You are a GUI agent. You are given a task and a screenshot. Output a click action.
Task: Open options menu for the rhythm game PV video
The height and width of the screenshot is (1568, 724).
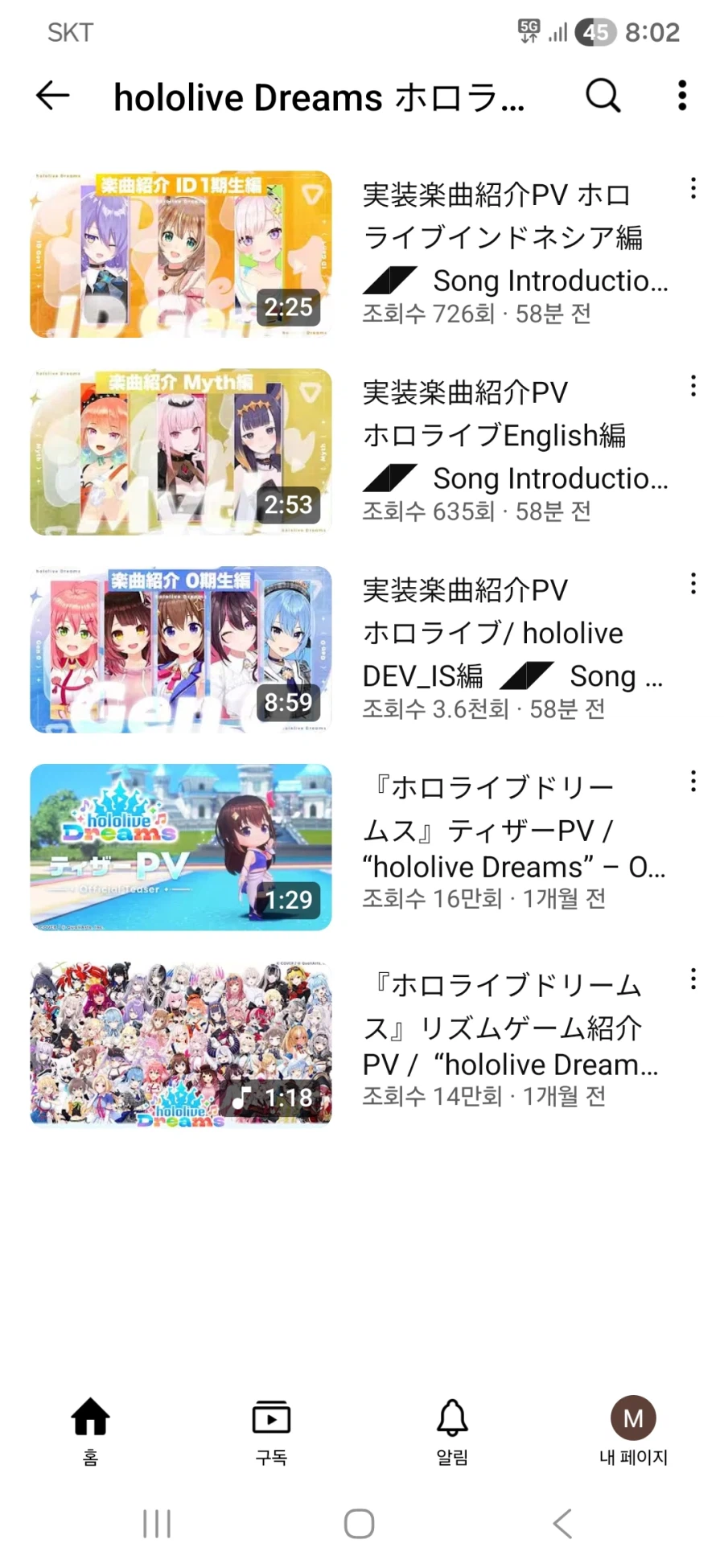(693, 979)
